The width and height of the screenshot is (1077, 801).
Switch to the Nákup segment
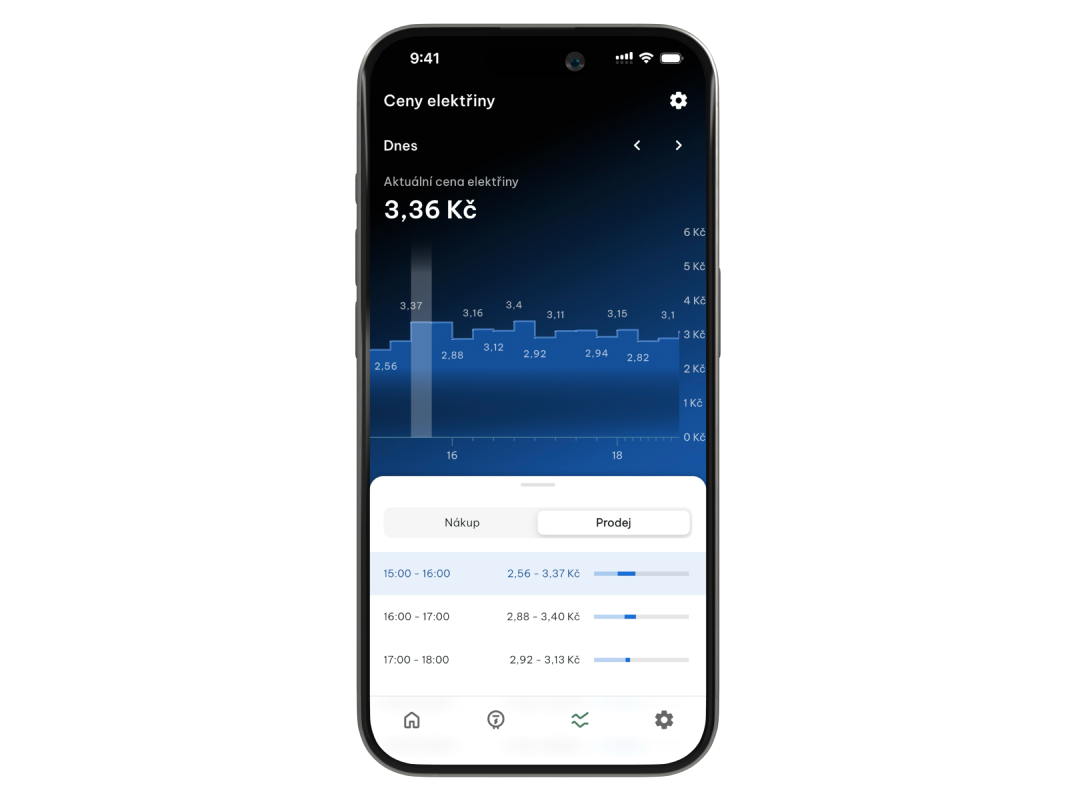pos(462,522)
